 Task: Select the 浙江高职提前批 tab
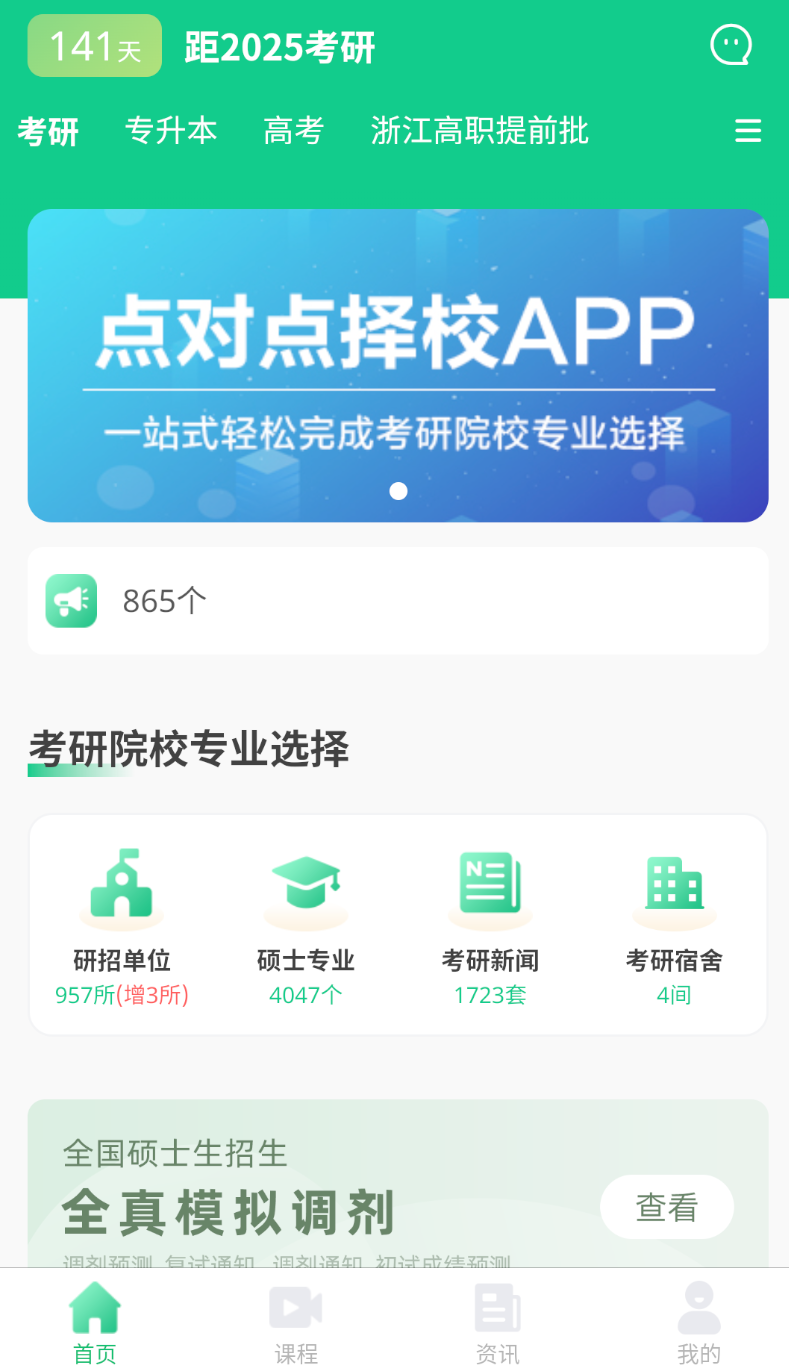pyautogui.click(x=479, y=131)
